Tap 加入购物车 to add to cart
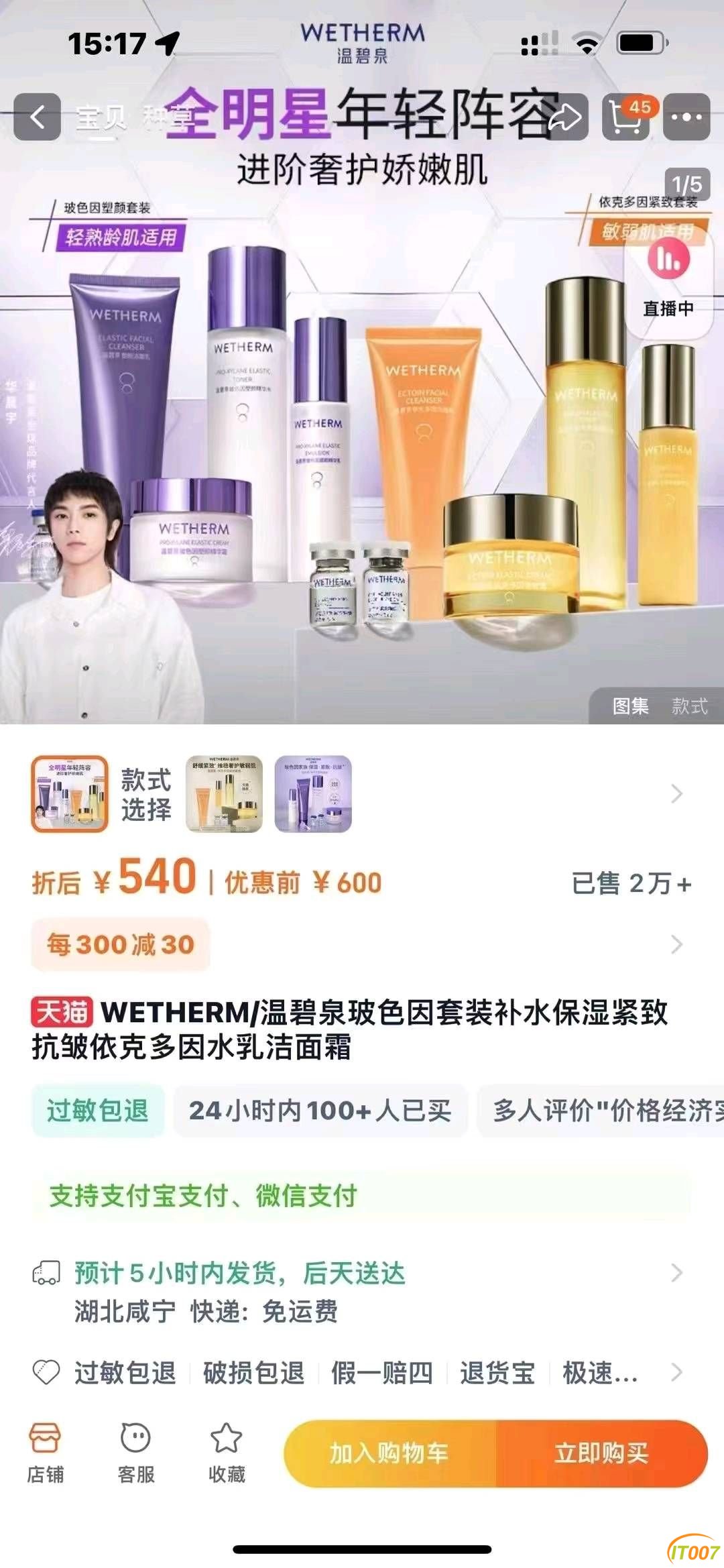The height and width of the screenshot is (1568, 724). tap(389, 1453)
